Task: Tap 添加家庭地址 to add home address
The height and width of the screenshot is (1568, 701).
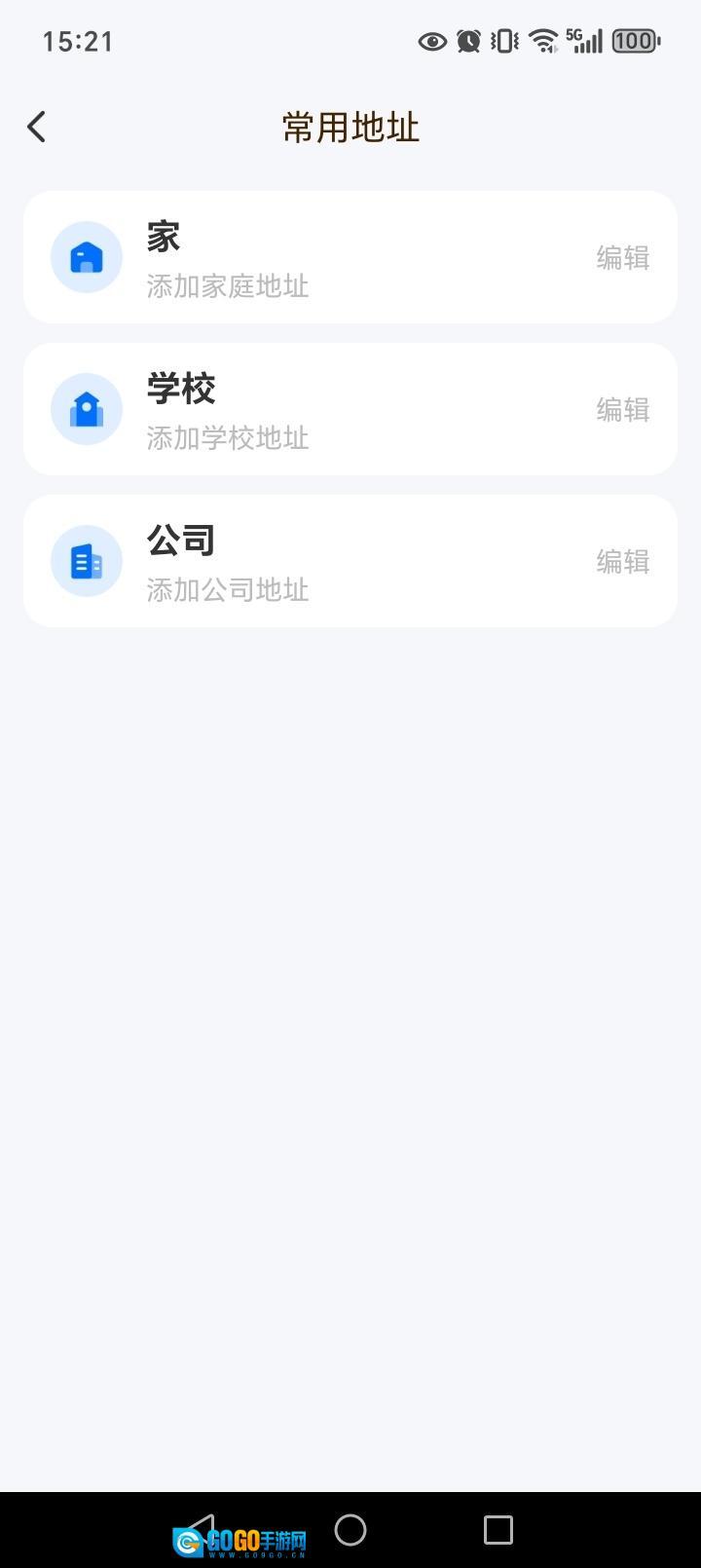Action: [227, 286]
